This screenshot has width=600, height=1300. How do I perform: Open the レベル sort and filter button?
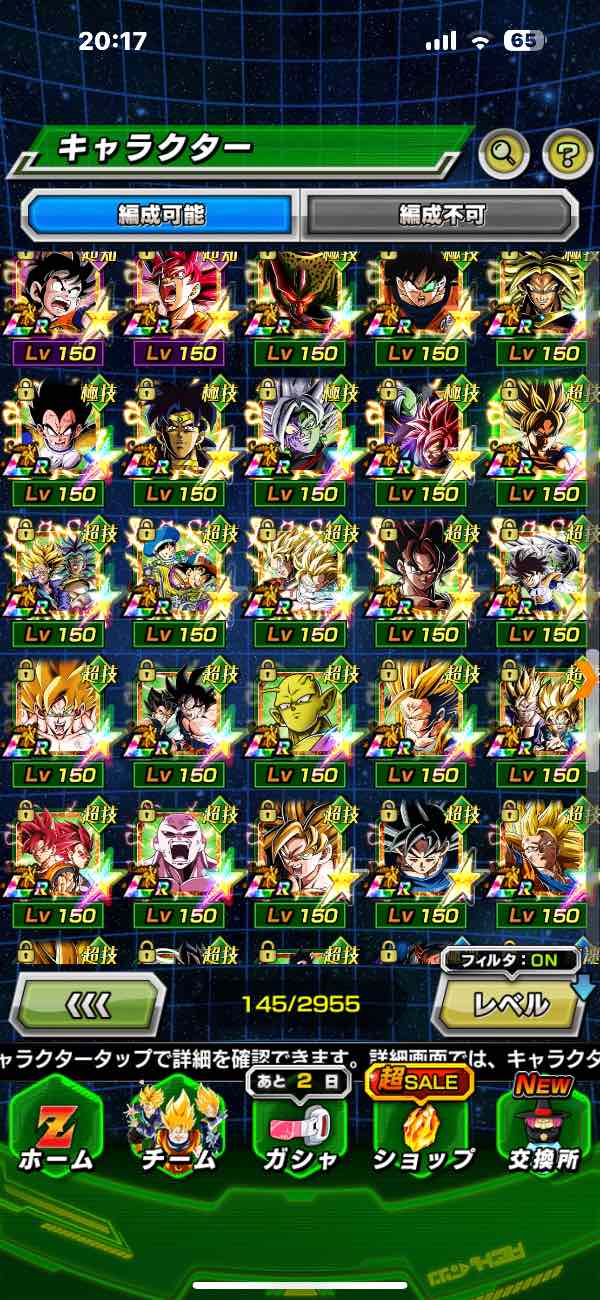[510, 1003]
